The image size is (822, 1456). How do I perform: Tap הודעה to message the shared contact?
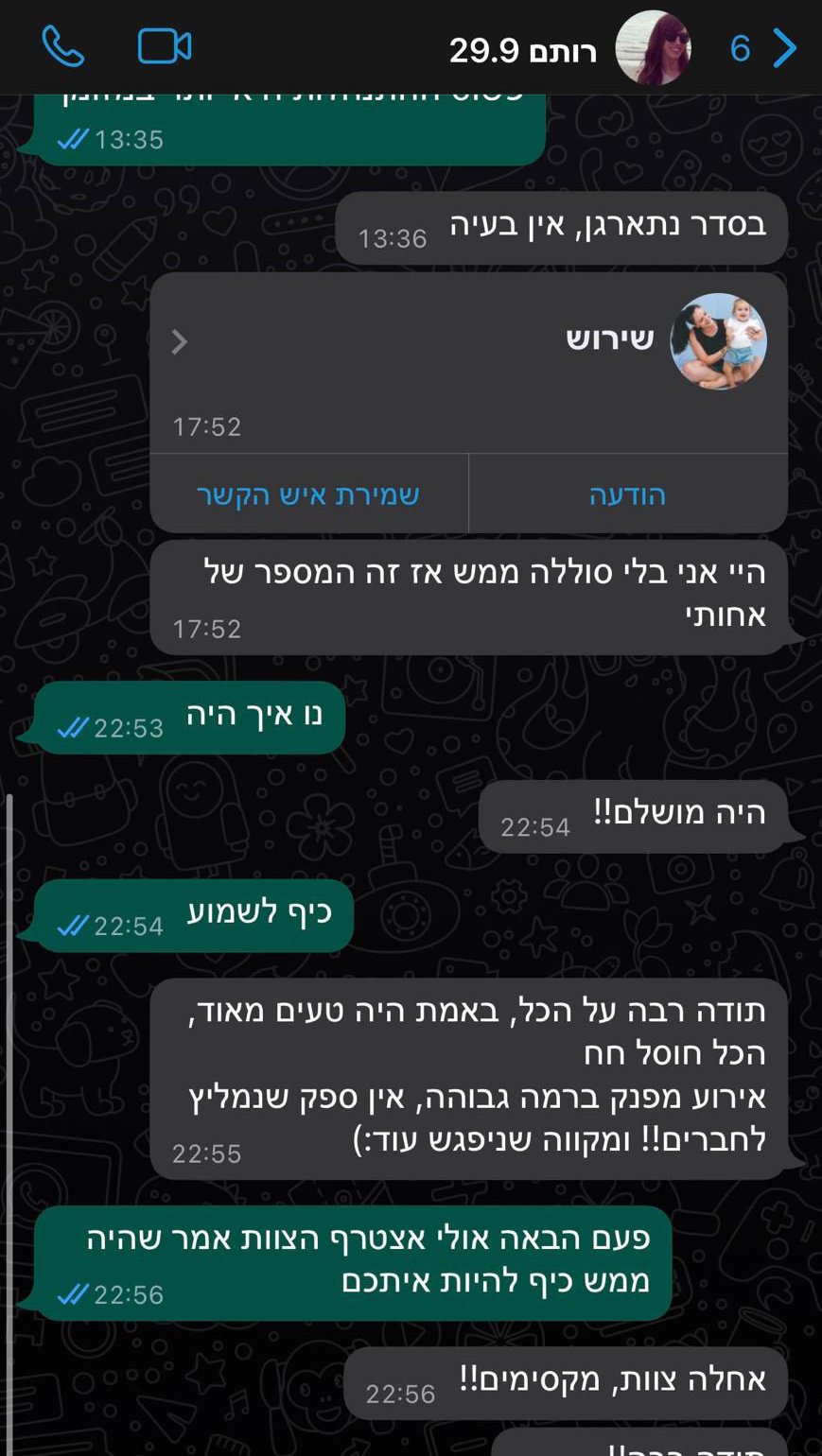tap(628, 494)
